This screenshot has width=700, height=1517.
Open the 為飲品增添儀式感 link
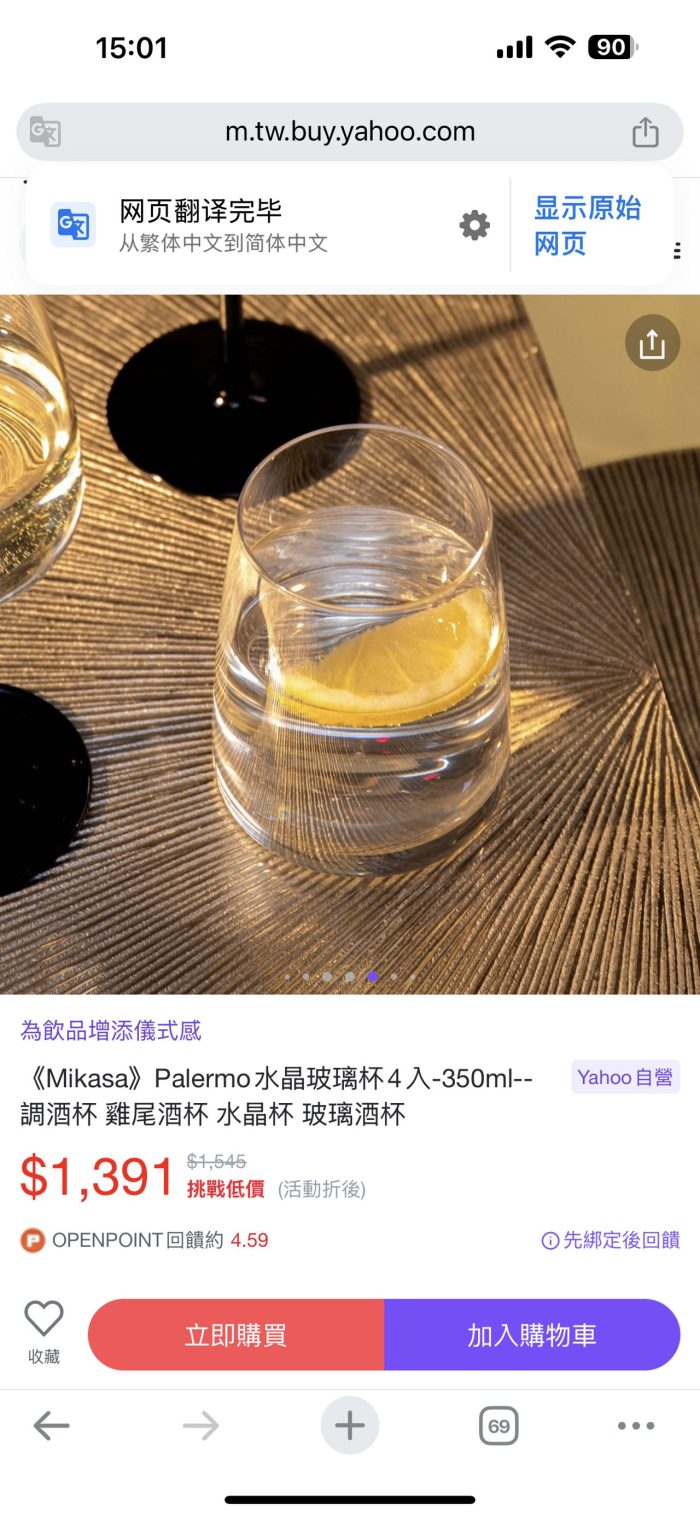tap(111, 1031)
